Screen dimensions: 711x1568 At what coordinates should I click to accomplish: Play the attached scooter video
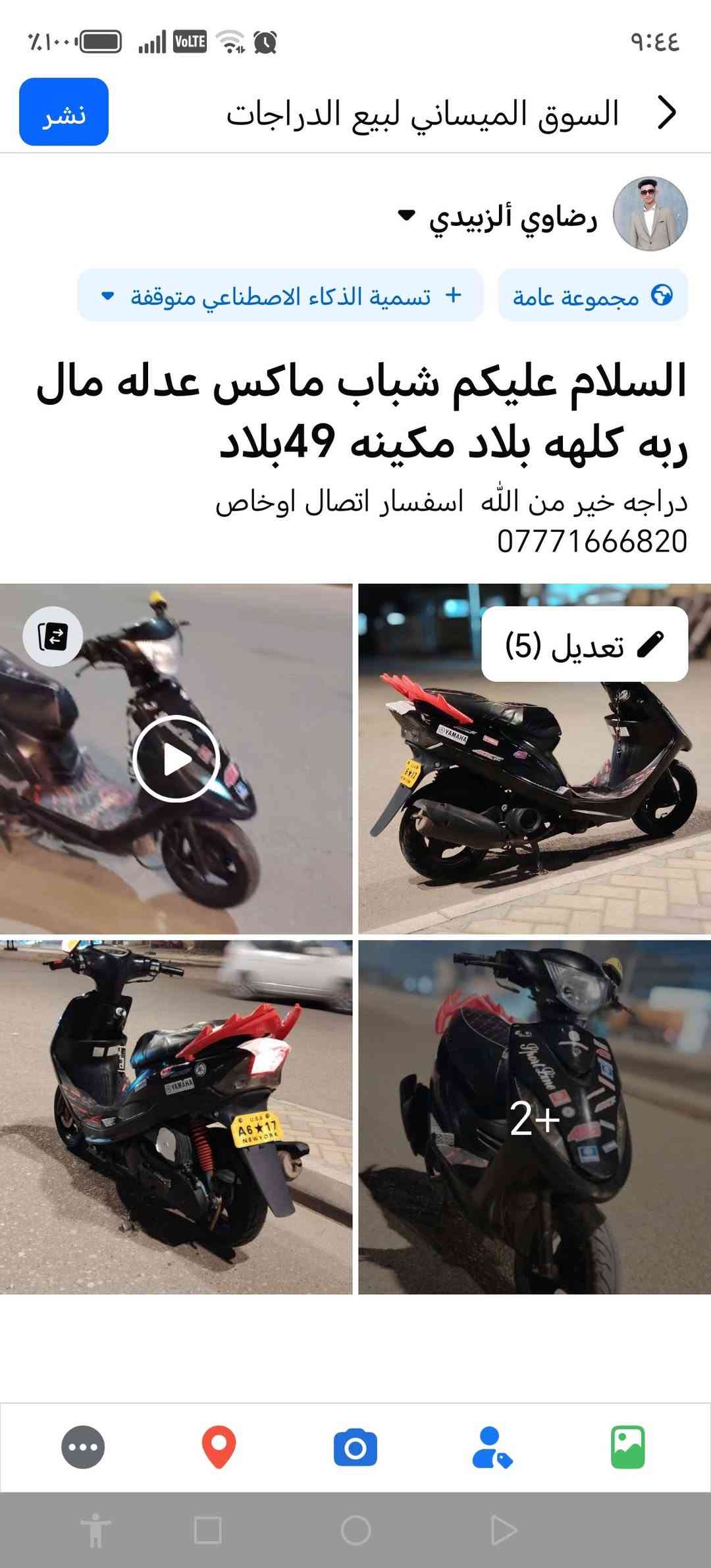coord(176,759)
